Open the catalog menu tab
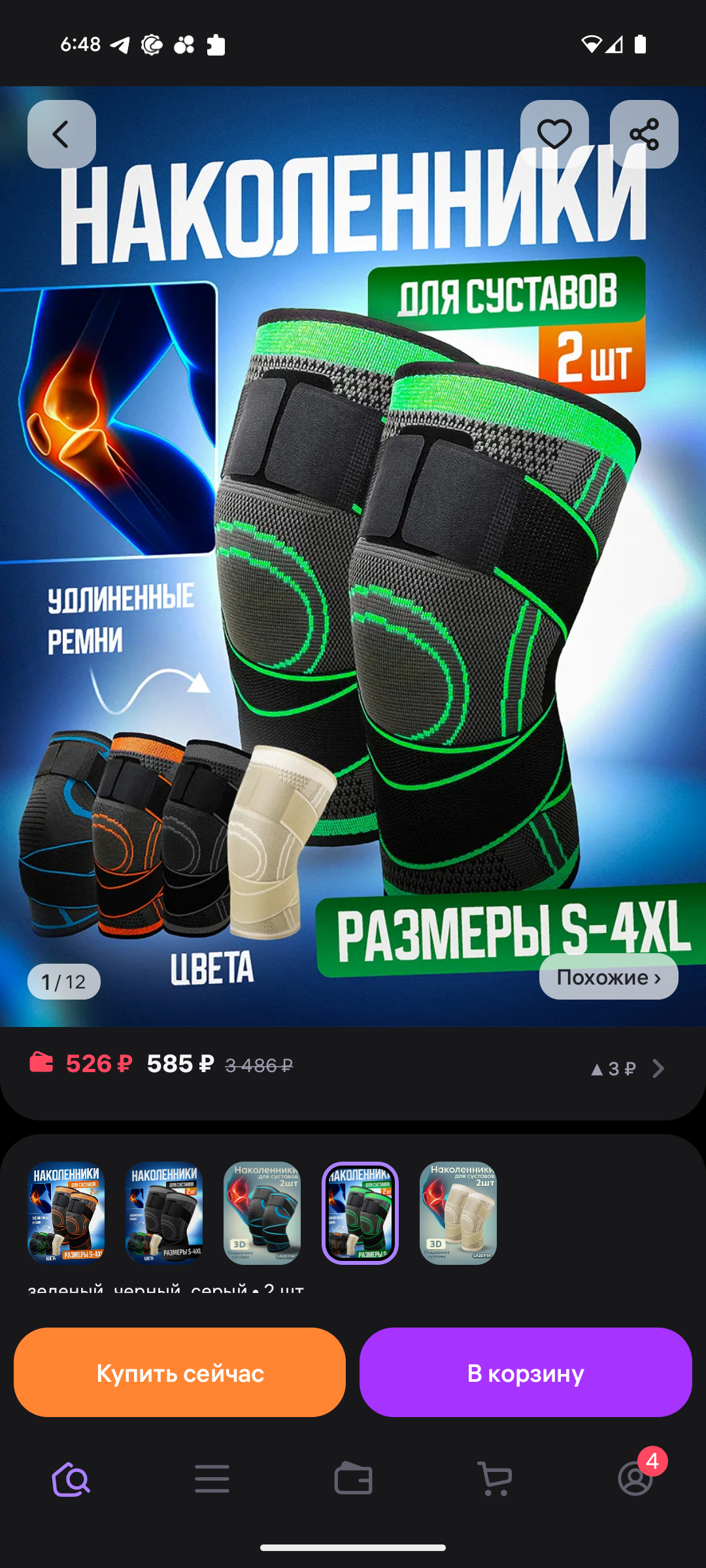 pyautogui.click(x=212, y=1479)
